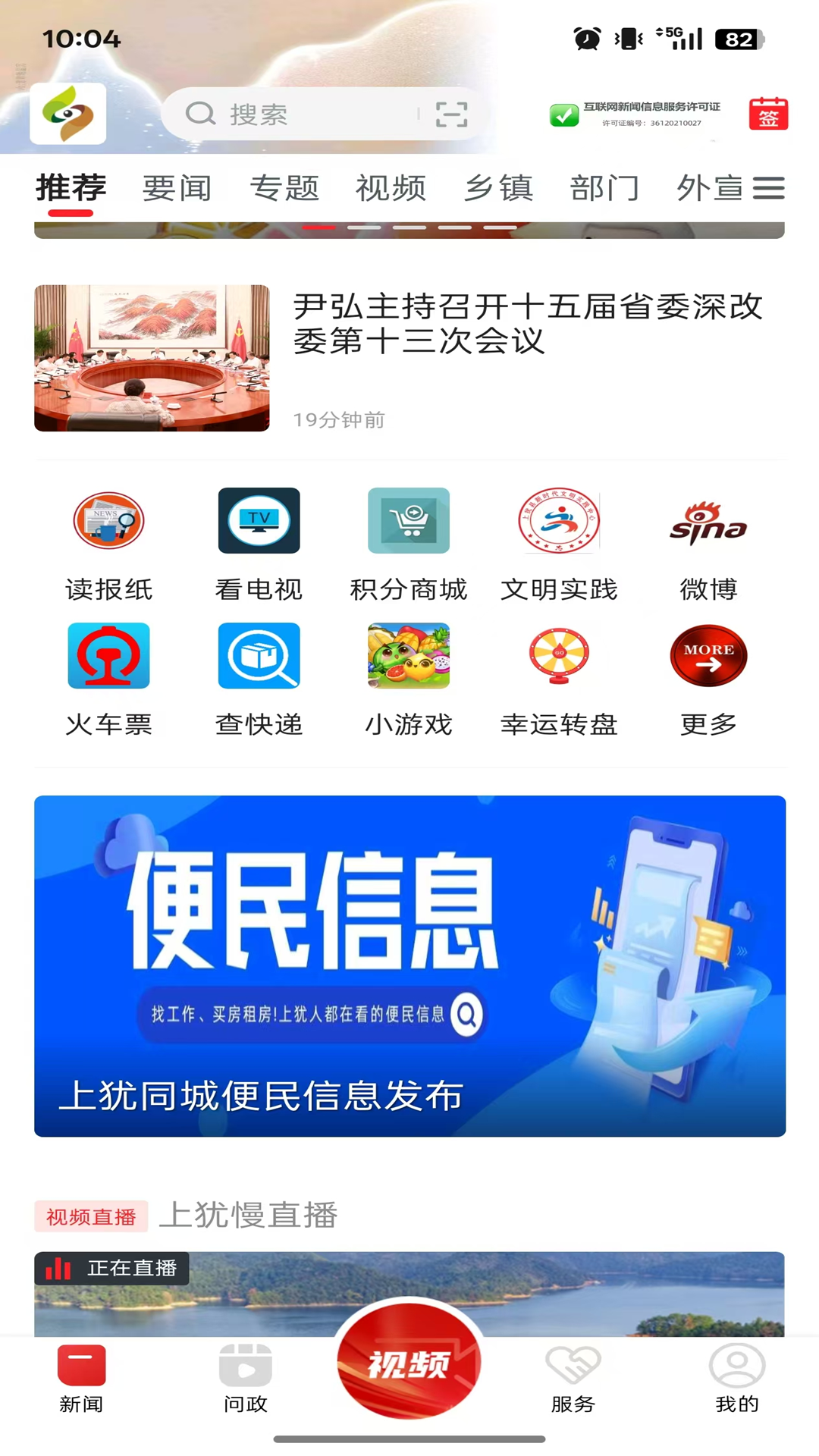Open the hamburger menu next to 外宣
The image size is (819, 1456).
[768, 189]
